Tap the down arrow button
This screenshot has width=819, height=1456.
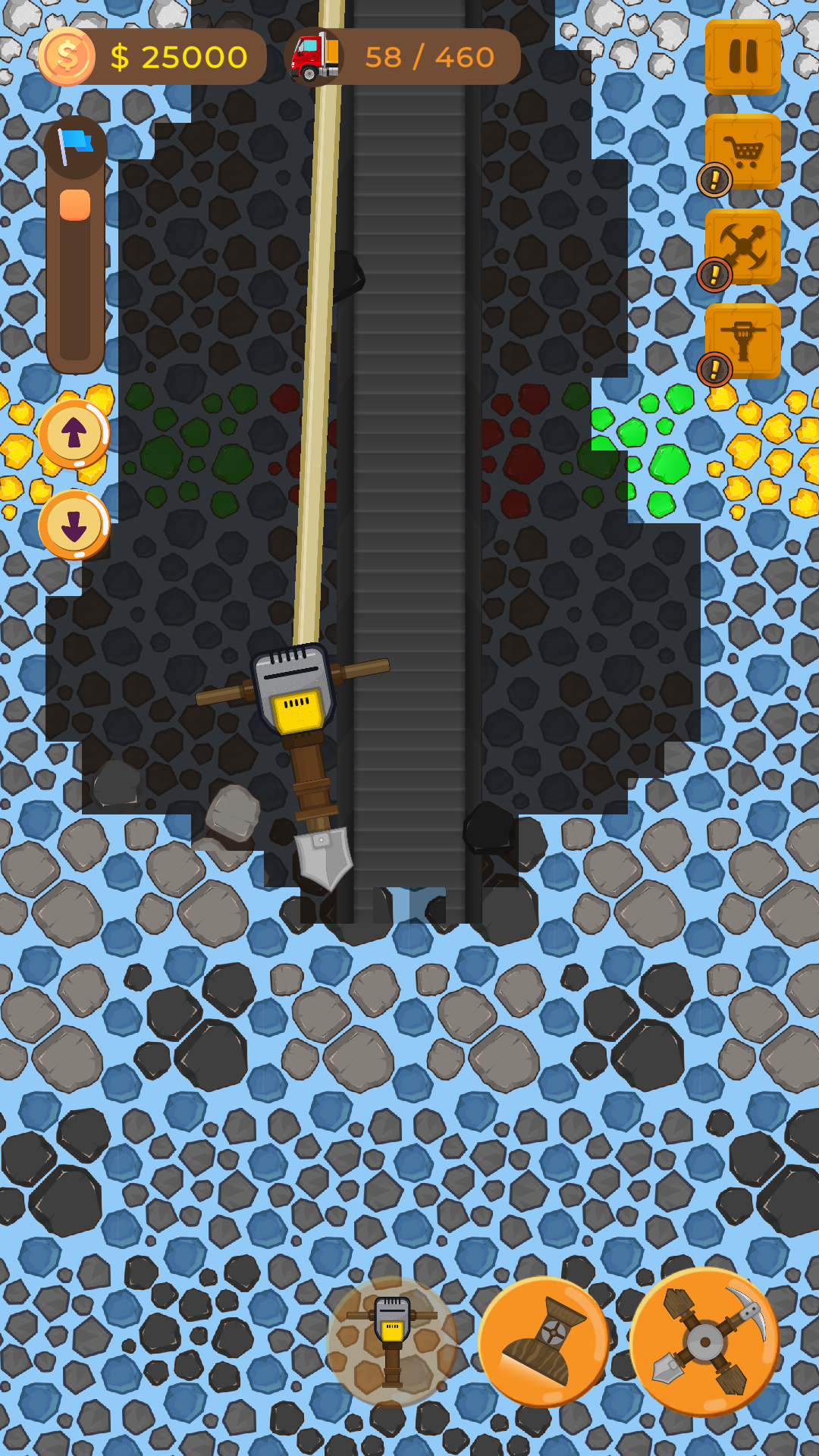[74, 525]
